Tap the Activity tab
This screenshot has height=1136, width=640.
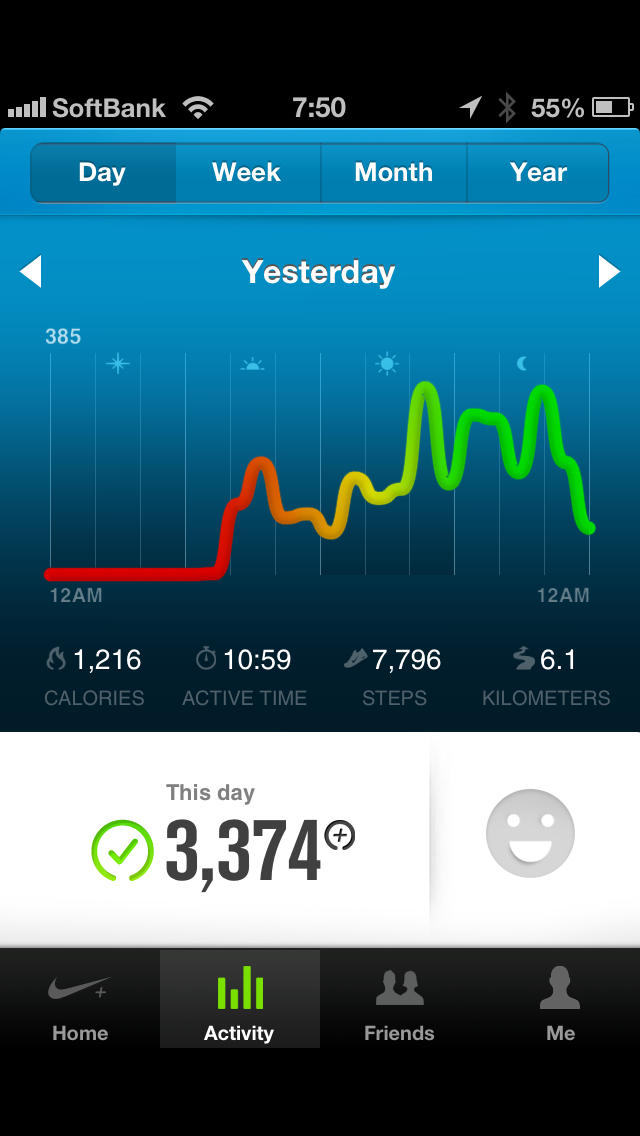point(239,1000)
